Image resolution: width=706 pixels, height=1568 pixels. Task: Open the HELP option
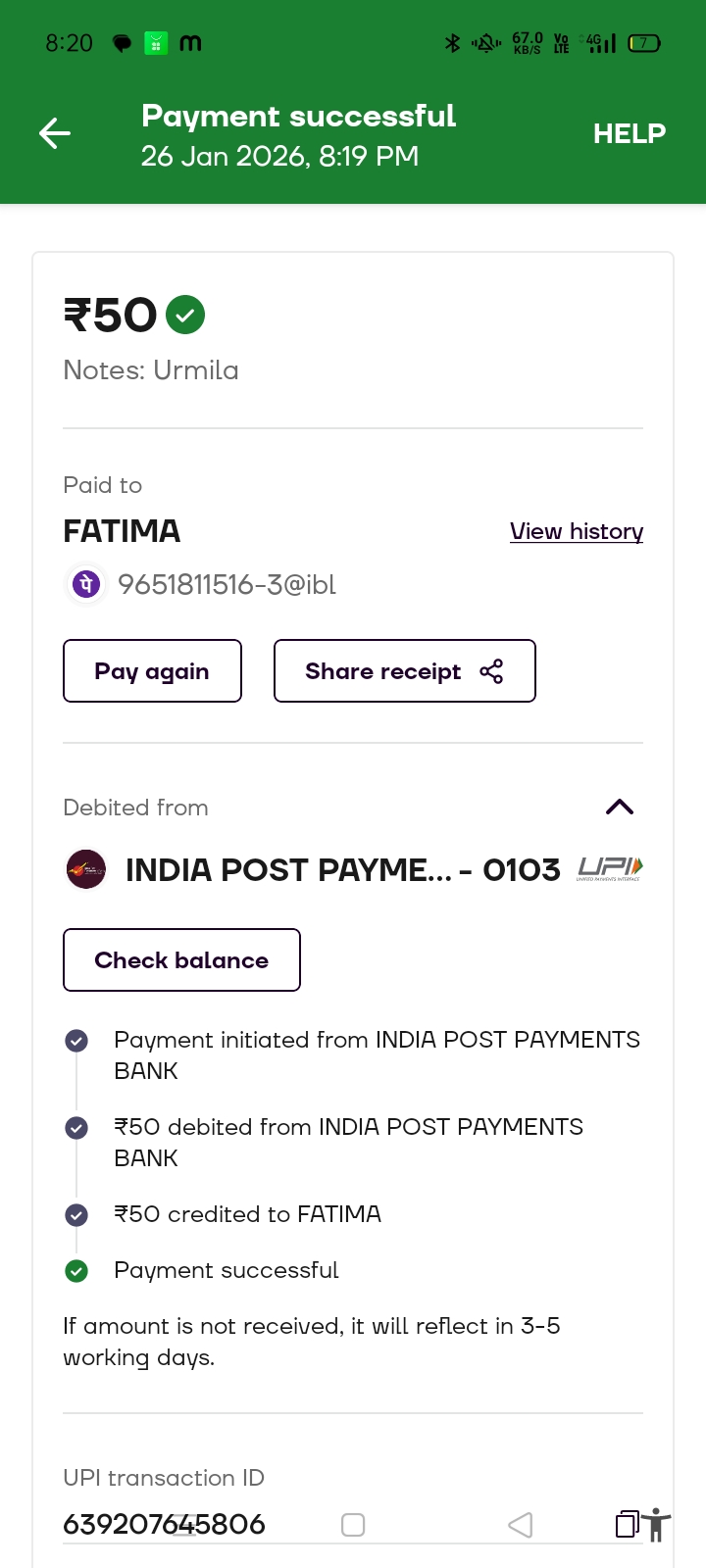coord(629,133)
